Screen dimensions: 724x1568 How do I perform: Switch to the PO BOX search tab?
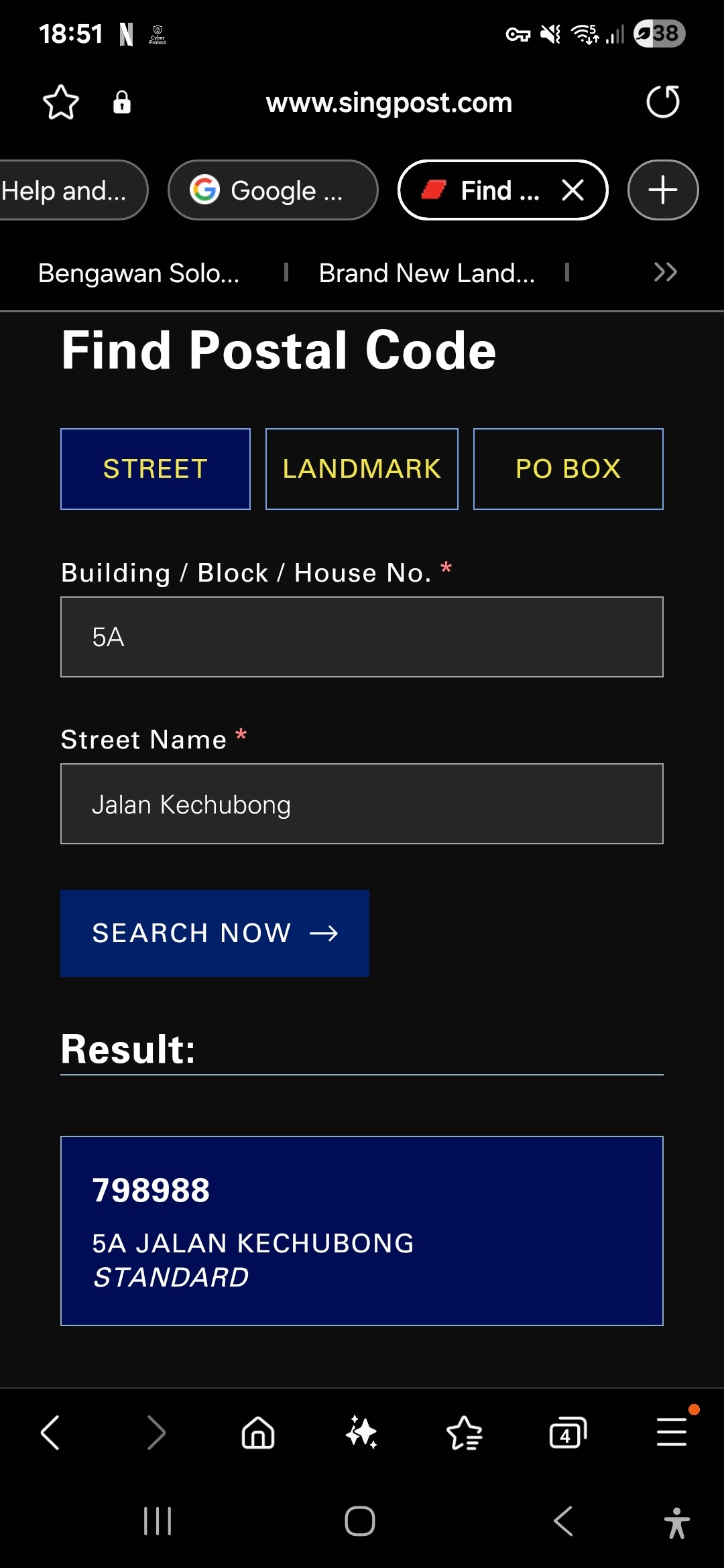568,469
